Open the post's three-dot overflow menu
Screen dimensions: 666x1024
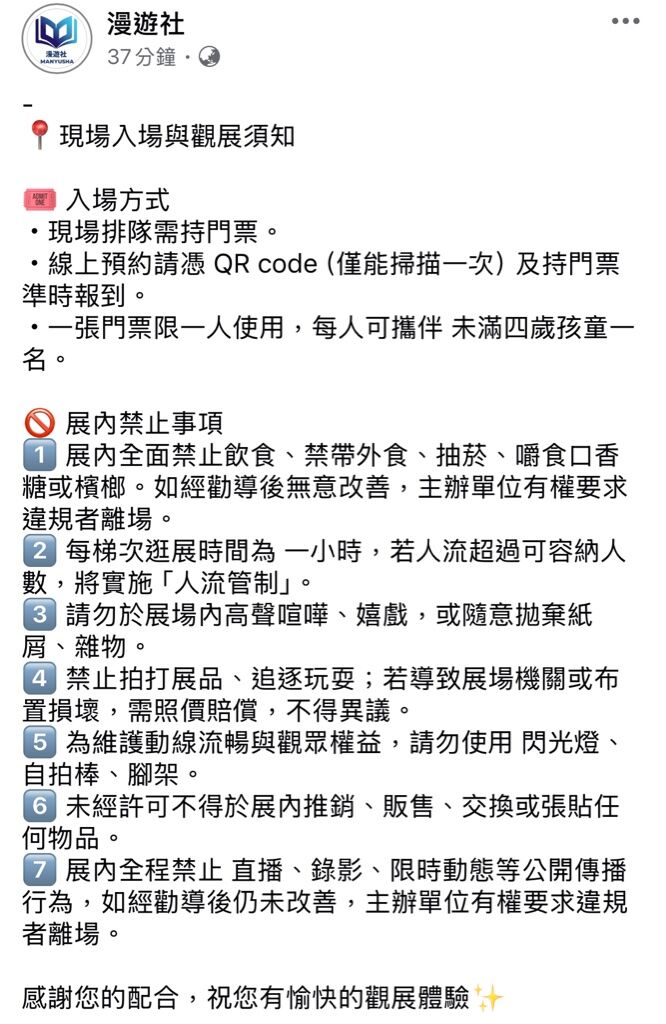click(625, 22)
